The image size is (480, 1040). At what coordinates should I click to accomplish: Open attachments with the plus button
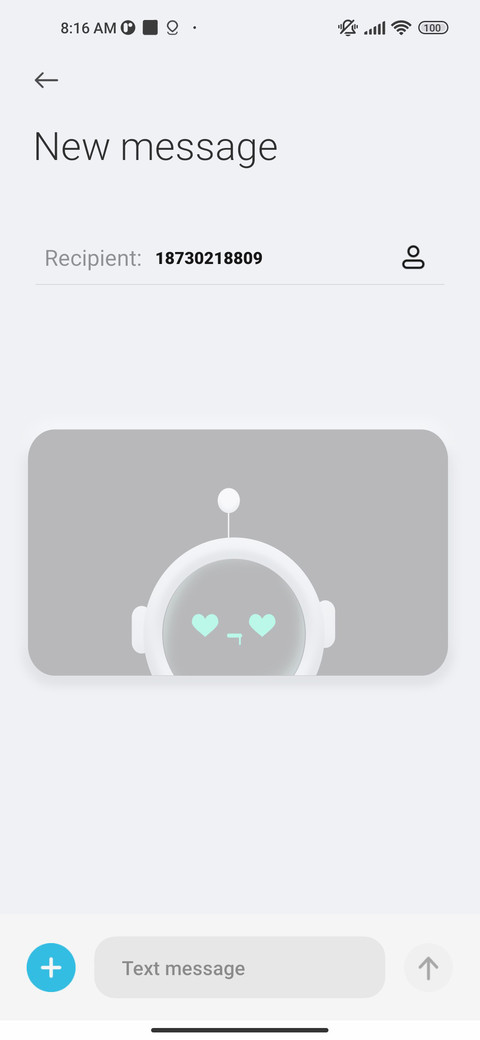51,968
